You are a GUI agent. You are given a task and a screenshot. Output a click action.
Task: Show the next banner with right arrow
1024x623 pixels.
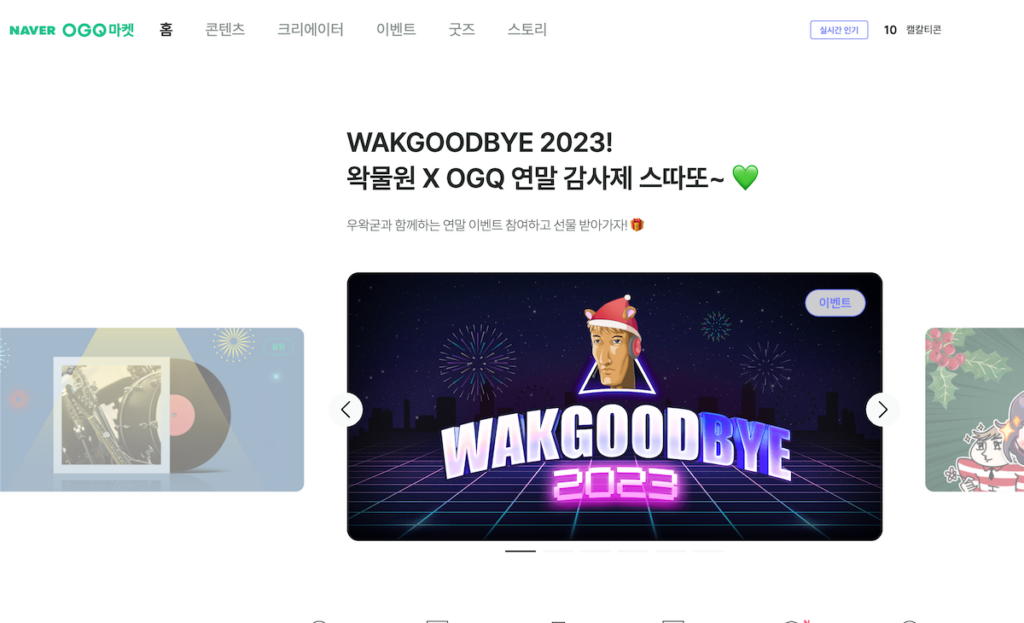(x=882, y=409)
